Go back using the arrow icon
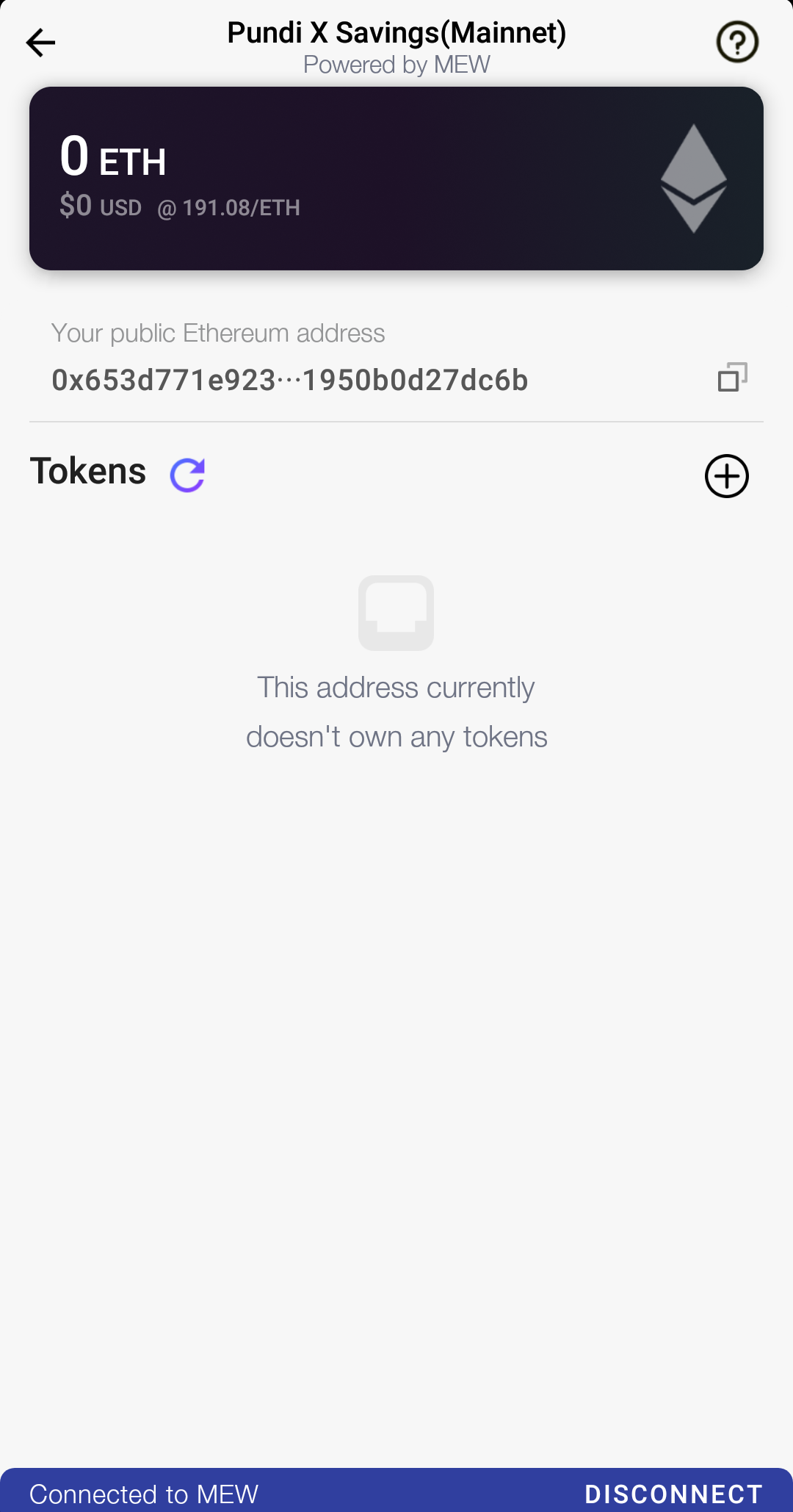 pos(40,43)
